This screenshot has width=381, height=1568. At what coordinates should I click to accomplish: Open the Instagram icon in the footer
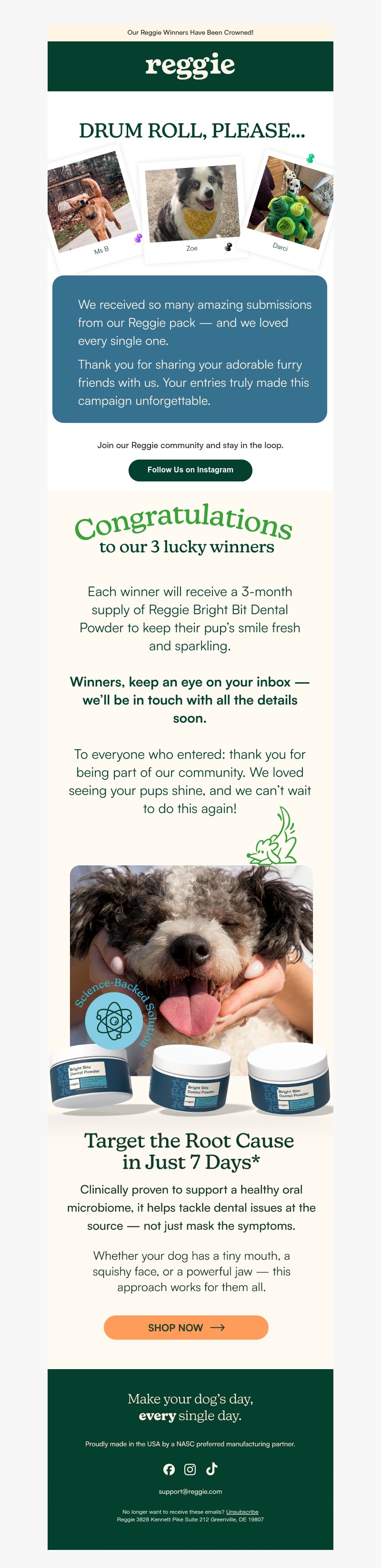point(190,1470)
